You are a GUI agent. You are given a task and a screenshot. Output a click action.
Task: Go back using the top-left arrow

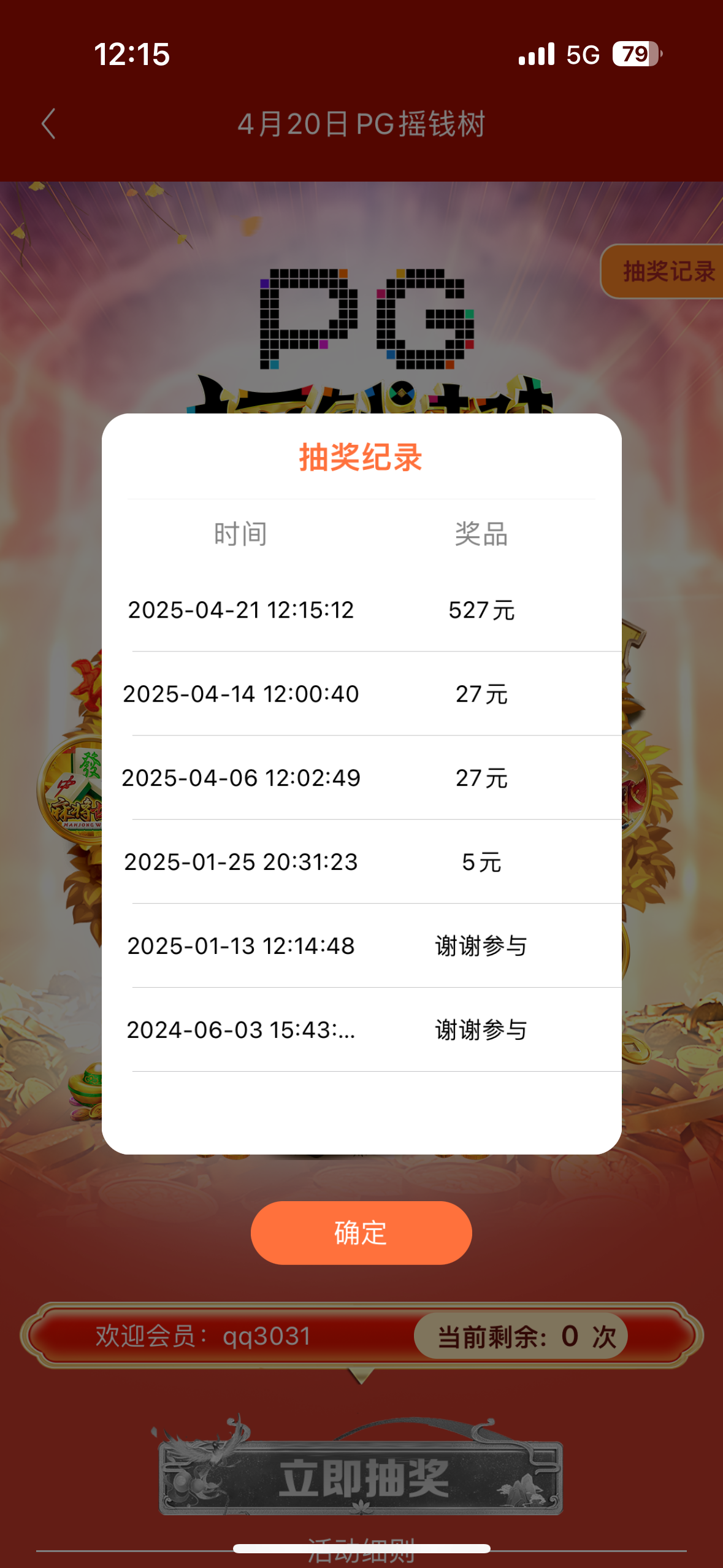49,124
